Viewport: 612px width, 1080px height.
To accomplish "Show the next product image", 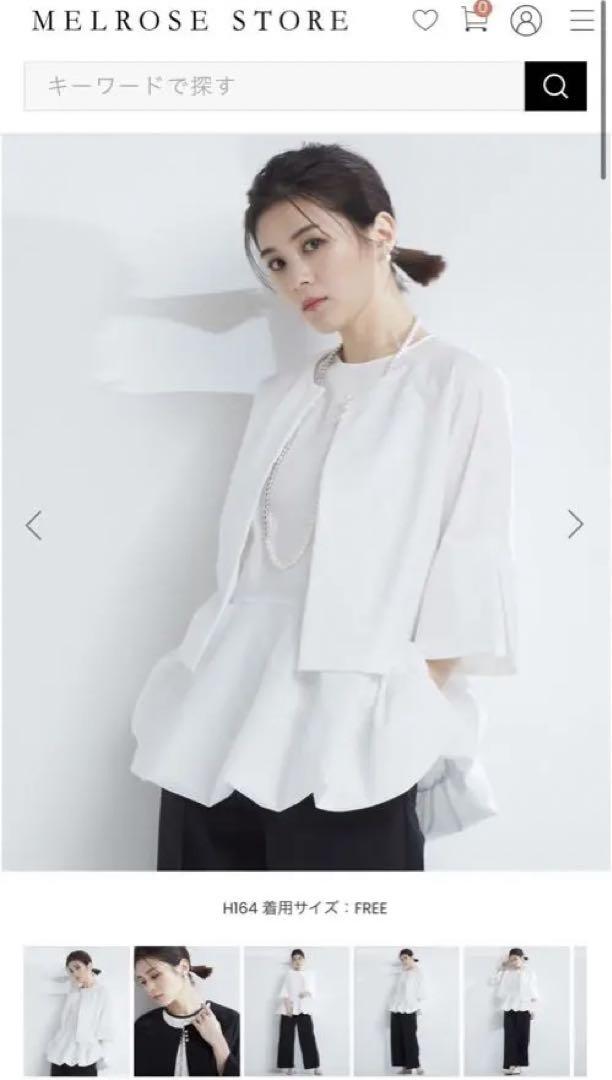I will [576, 524].
